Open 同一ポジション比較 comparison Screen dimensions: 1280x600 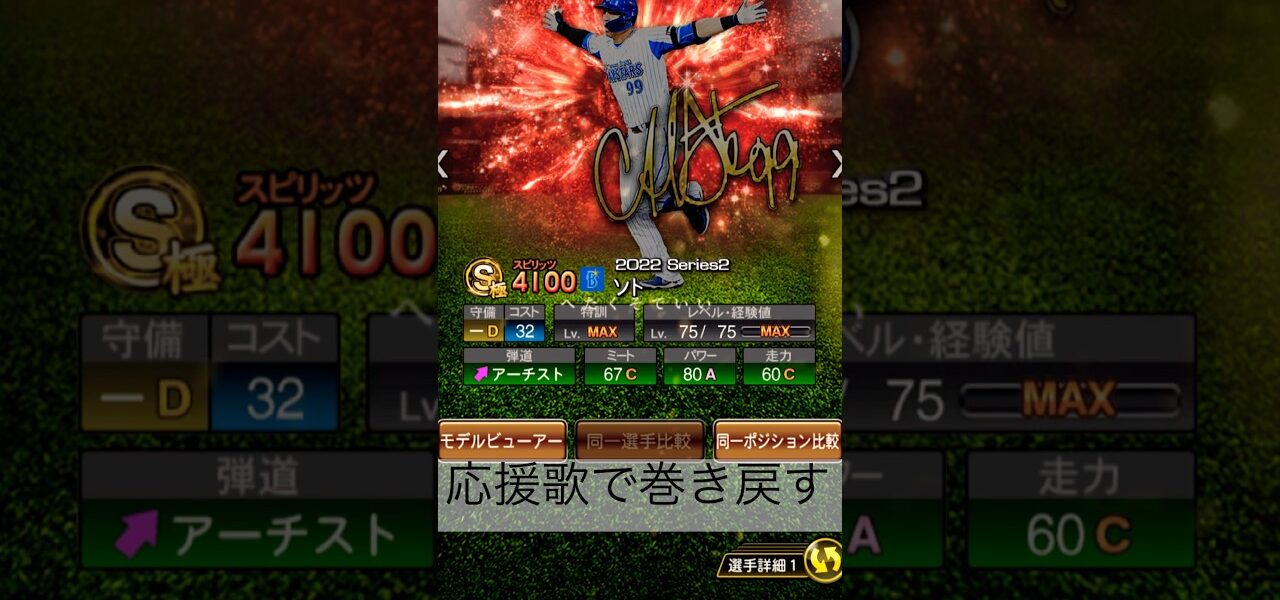pos(777,441)
